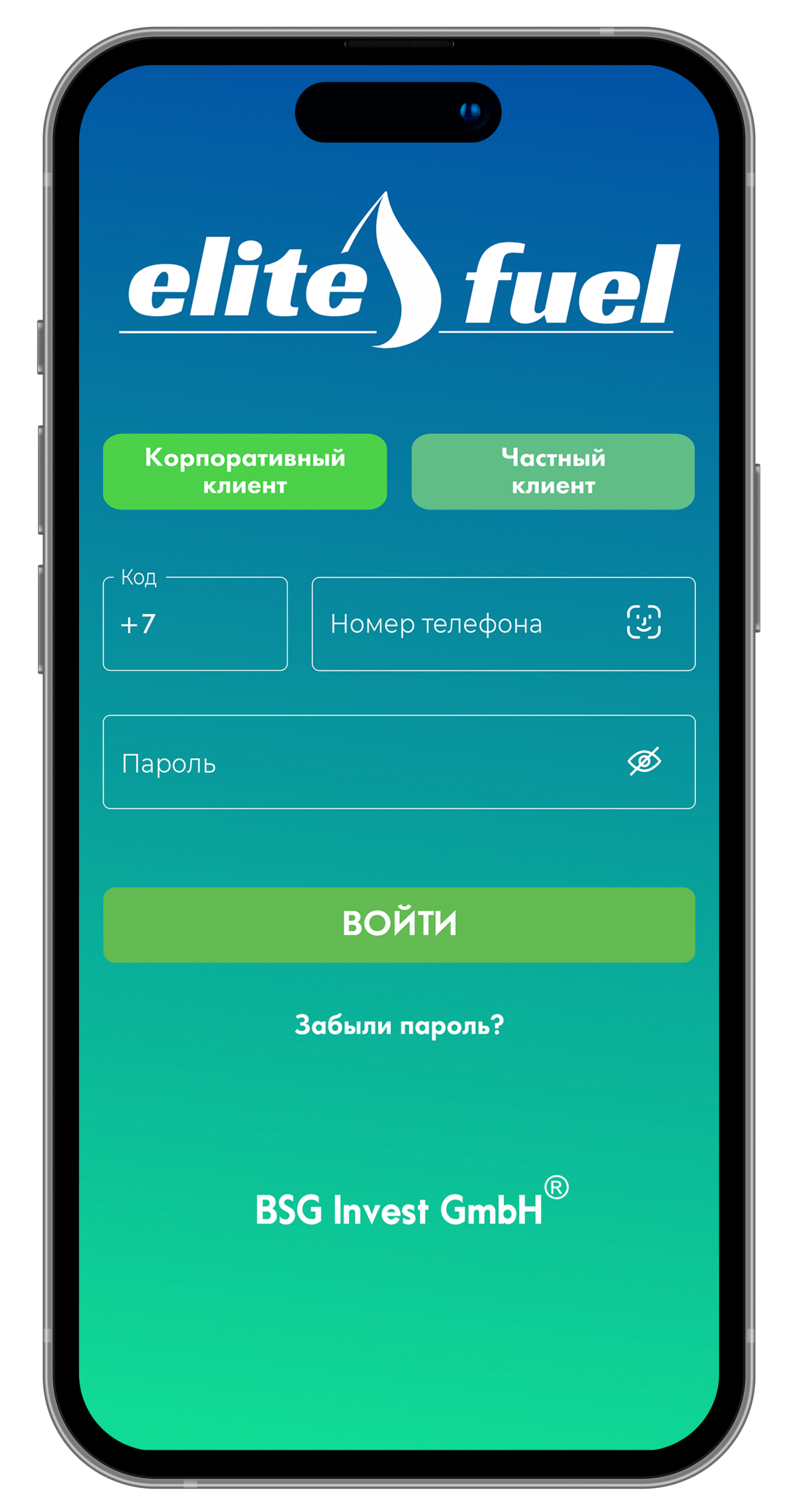The width and height of the screenshot is (787, 1512).
Task: Use the Face ID login icon
Action: 643,622
